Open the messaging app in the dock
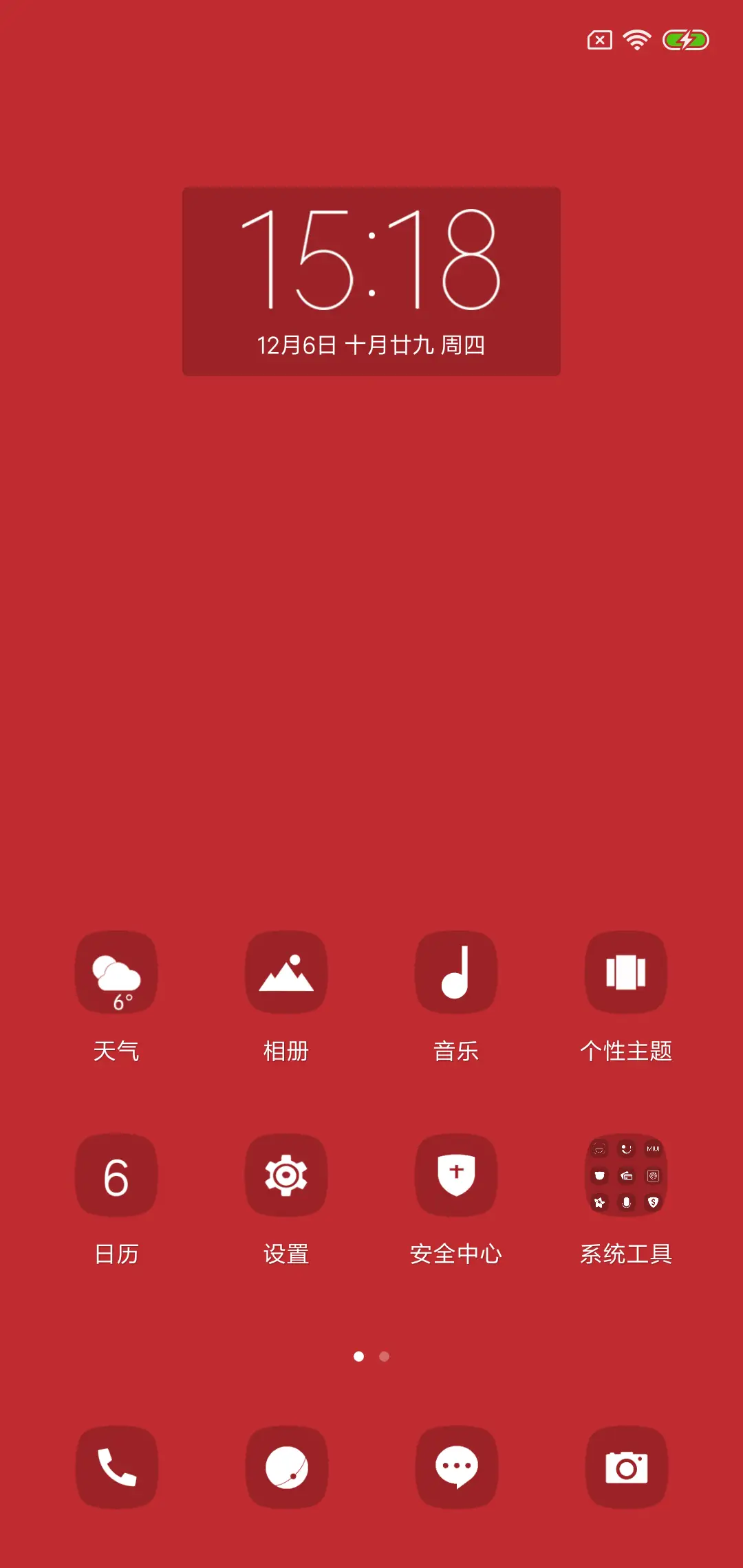This screenshot has width=743, height=1568. [x=456, y=1469]
